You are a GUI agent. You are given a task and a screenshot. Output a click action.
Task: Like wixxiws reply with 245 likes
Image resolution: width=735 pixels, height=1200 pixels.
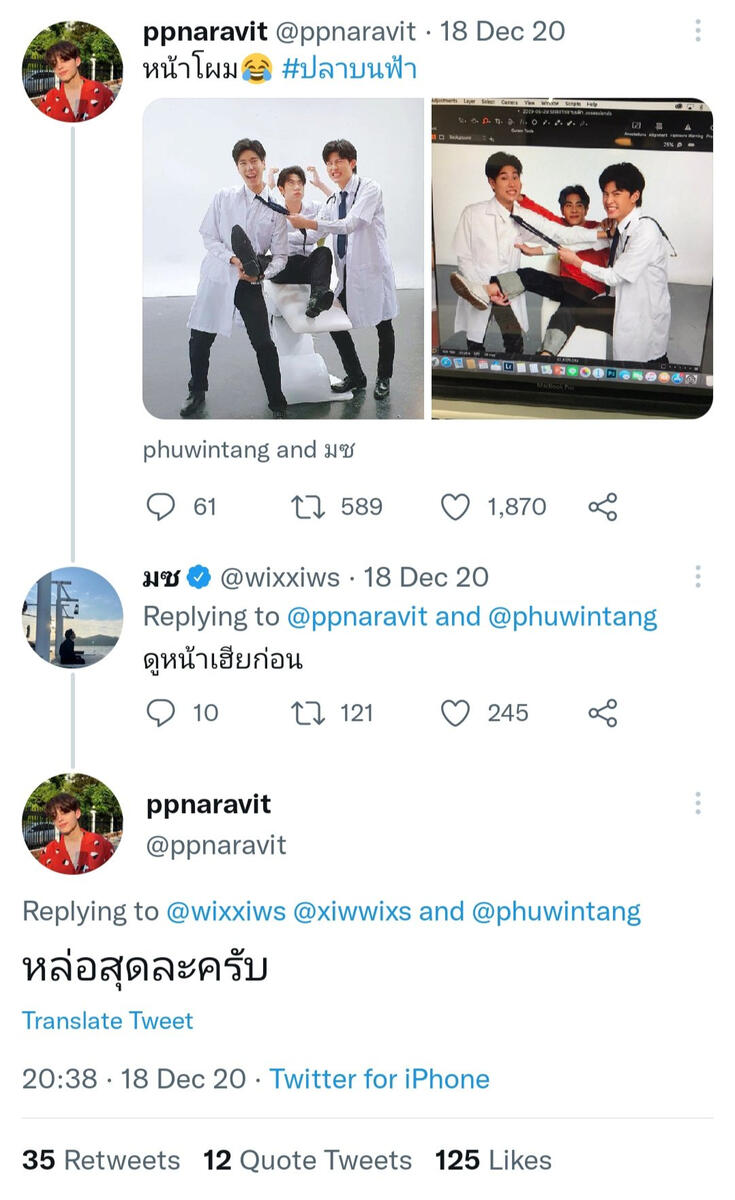point(455,713)
